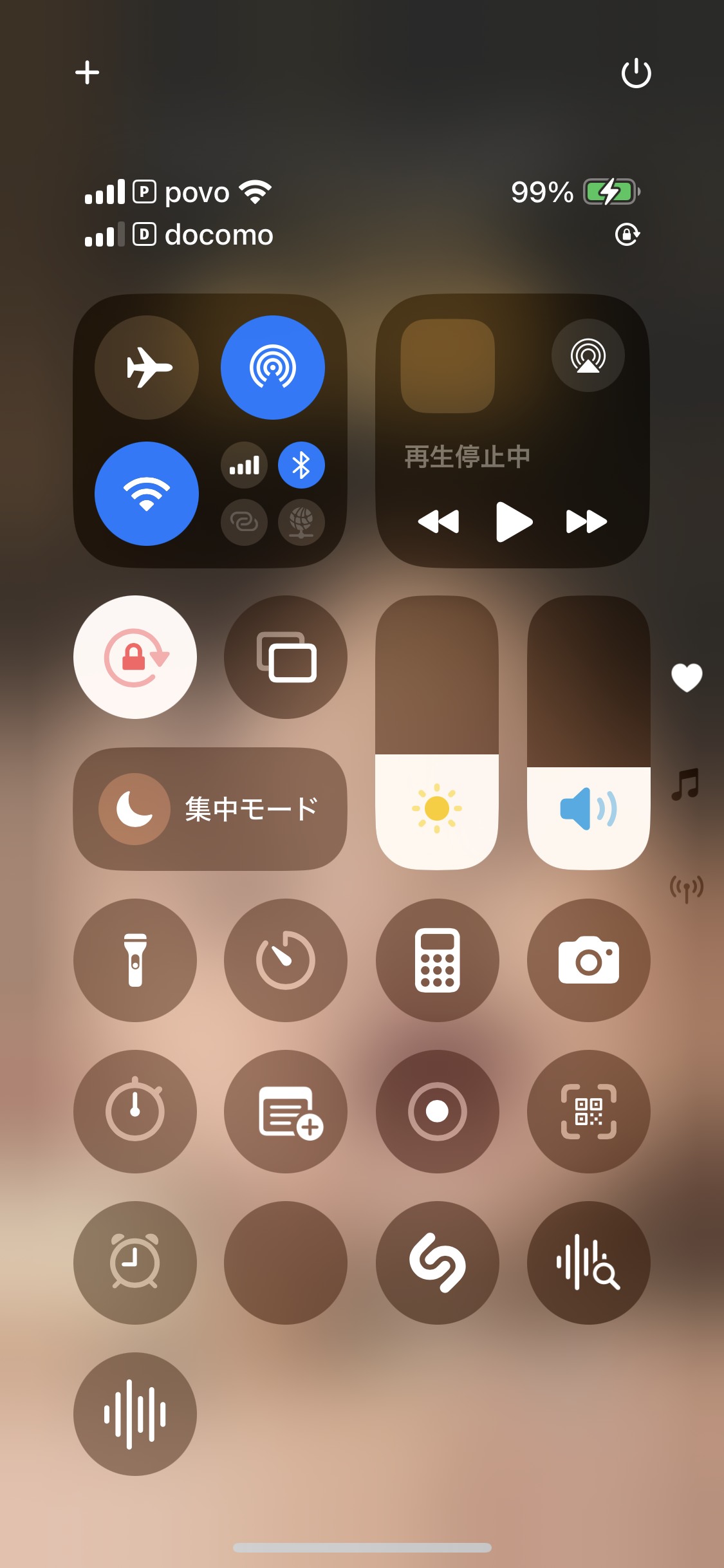Go back to the previous track
This screenshot has width=724, height=1568.
click(439, 521)
